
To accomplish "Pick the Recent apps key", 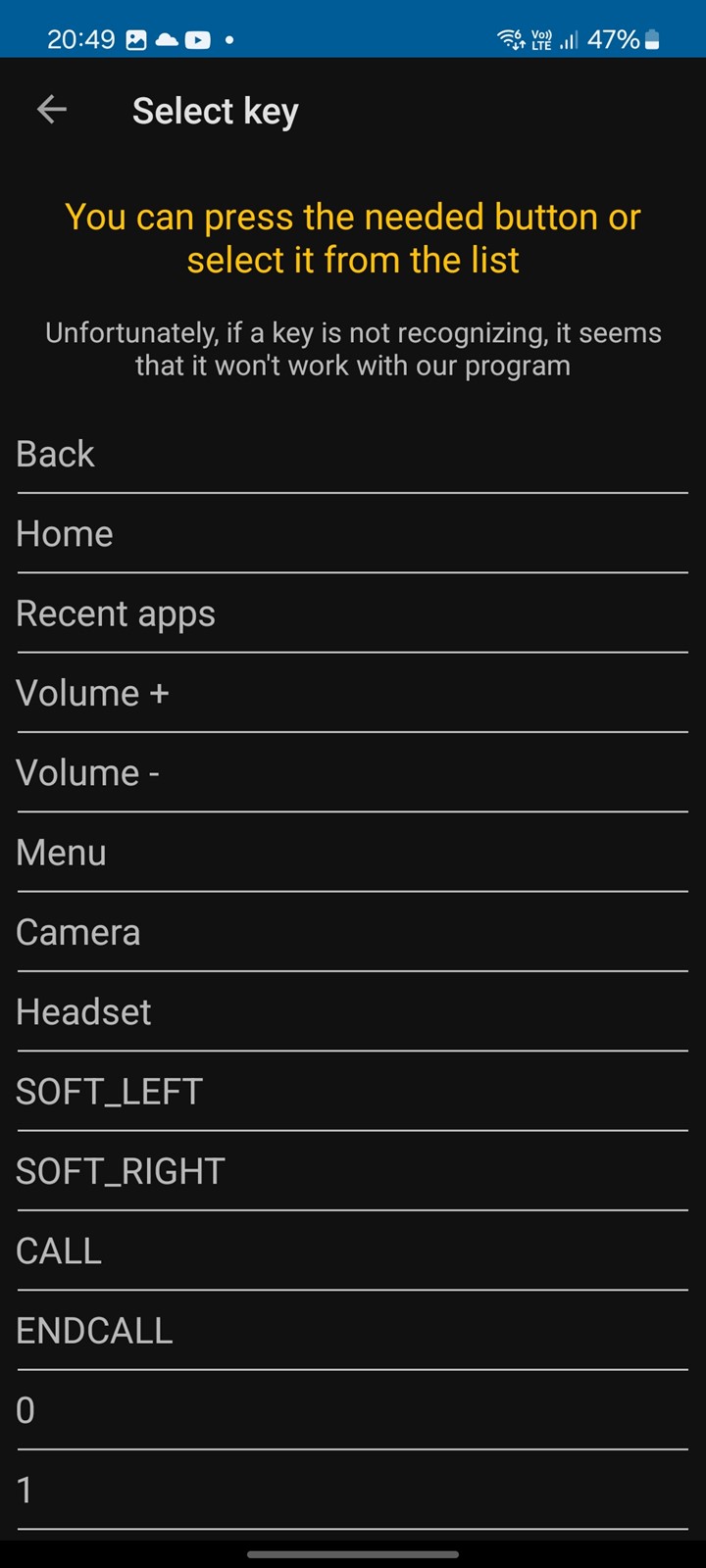I will pyautogui.click(x=353, y=613).
